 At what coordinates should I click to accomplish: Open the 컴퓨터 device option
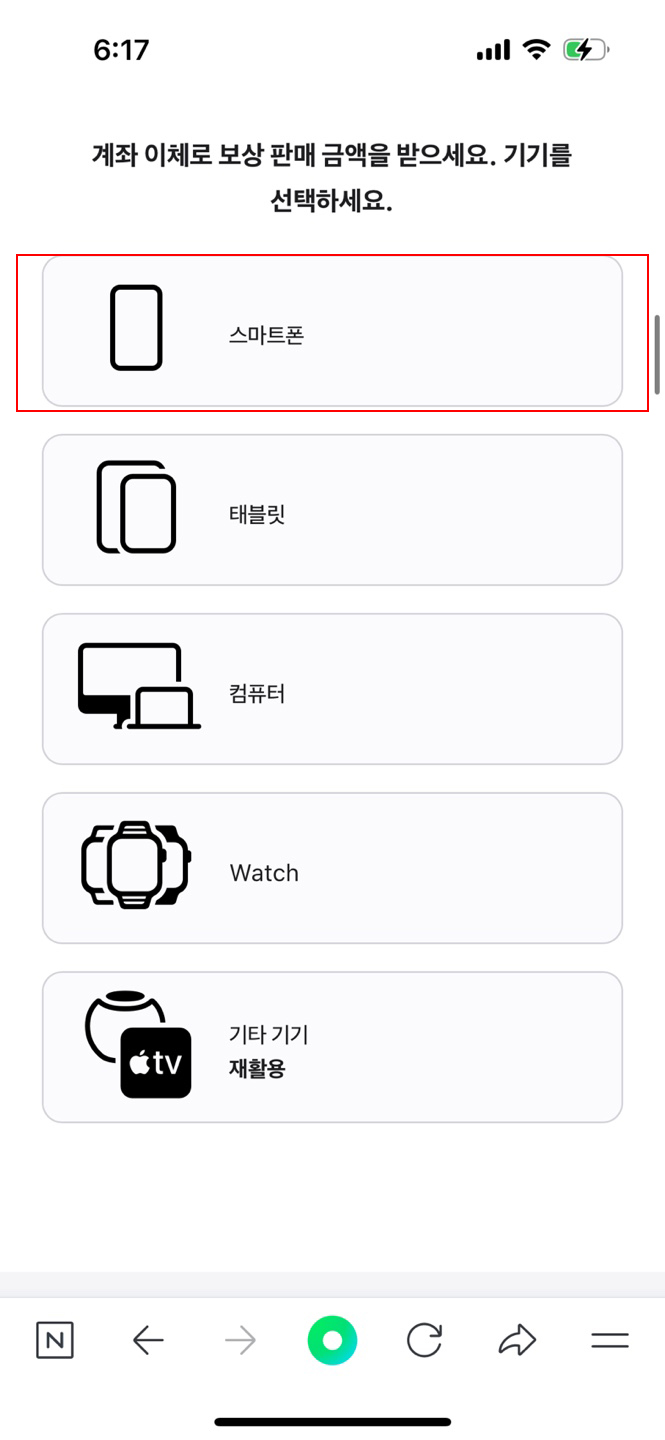point(332,689)
